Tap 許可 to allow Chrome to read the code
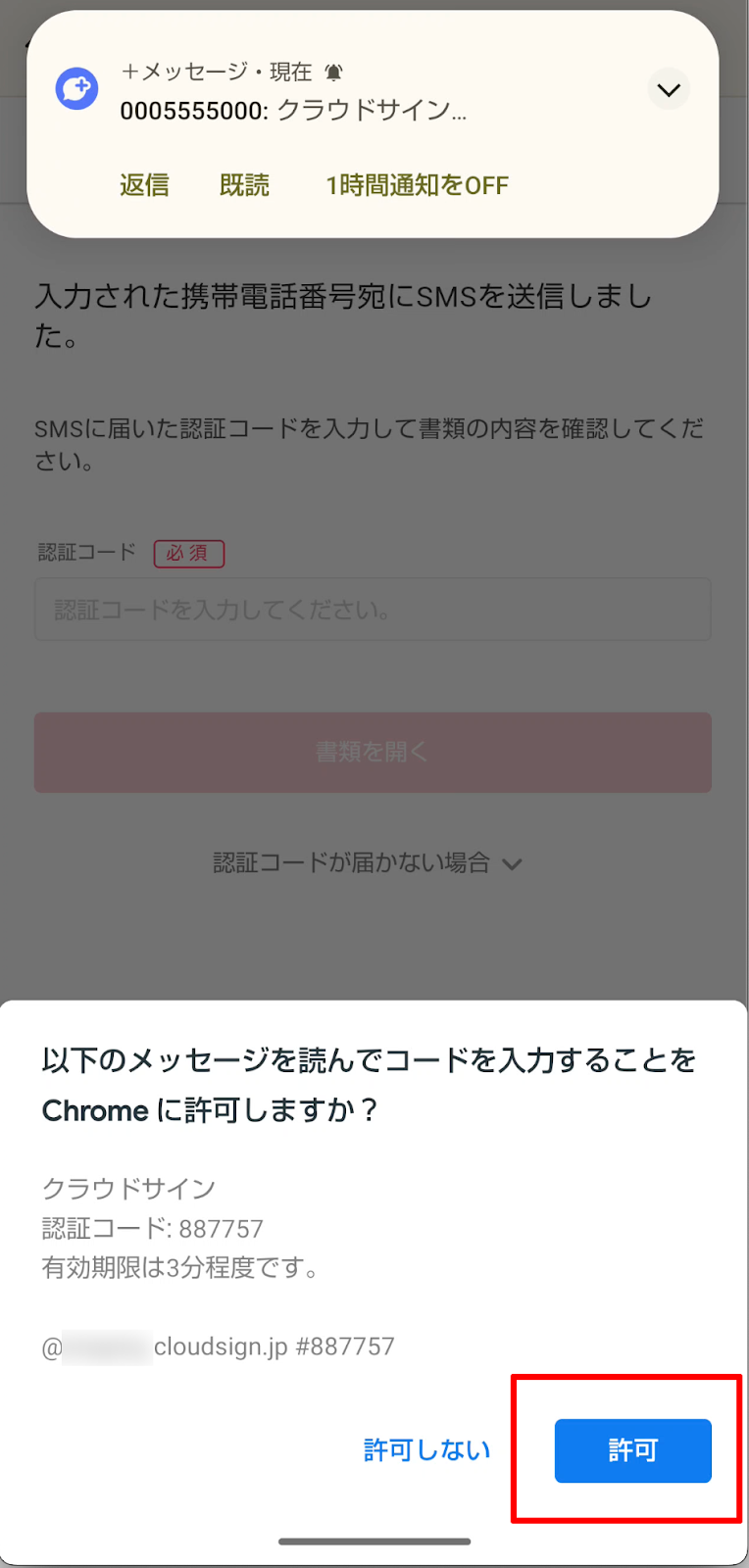Viewport: 749px width, 1568px height. point(632,1450)
